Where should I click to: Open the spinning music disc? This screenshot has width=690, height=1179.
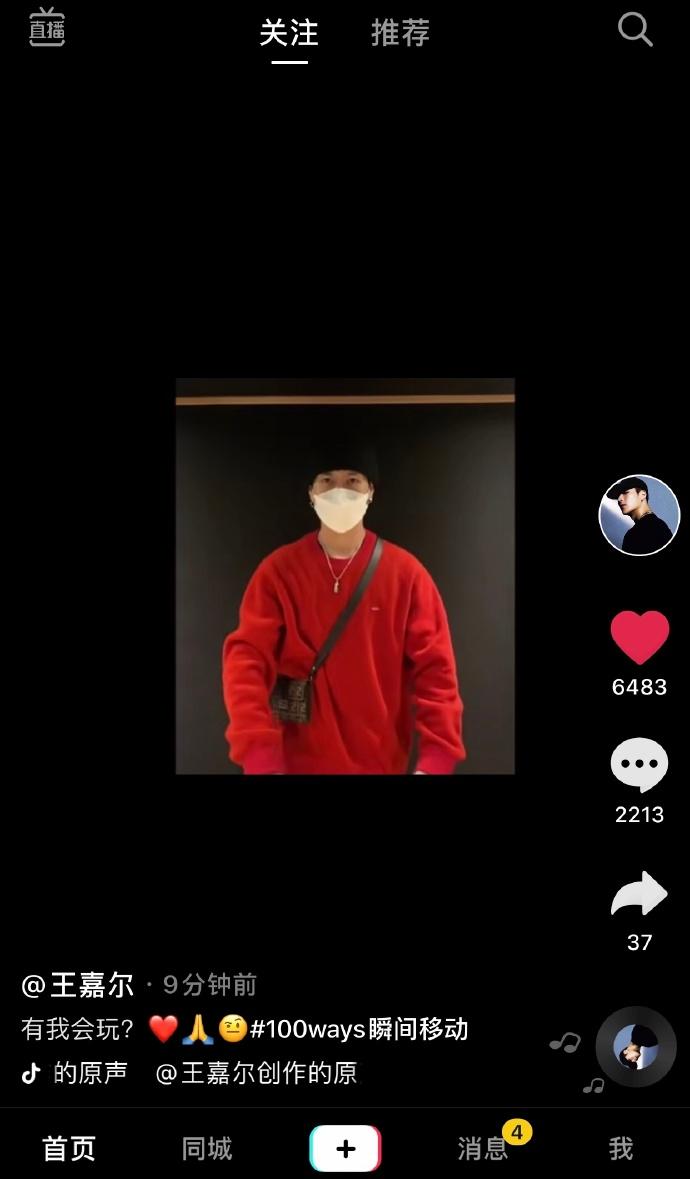pyautogui.click(x=636, y=1046)
